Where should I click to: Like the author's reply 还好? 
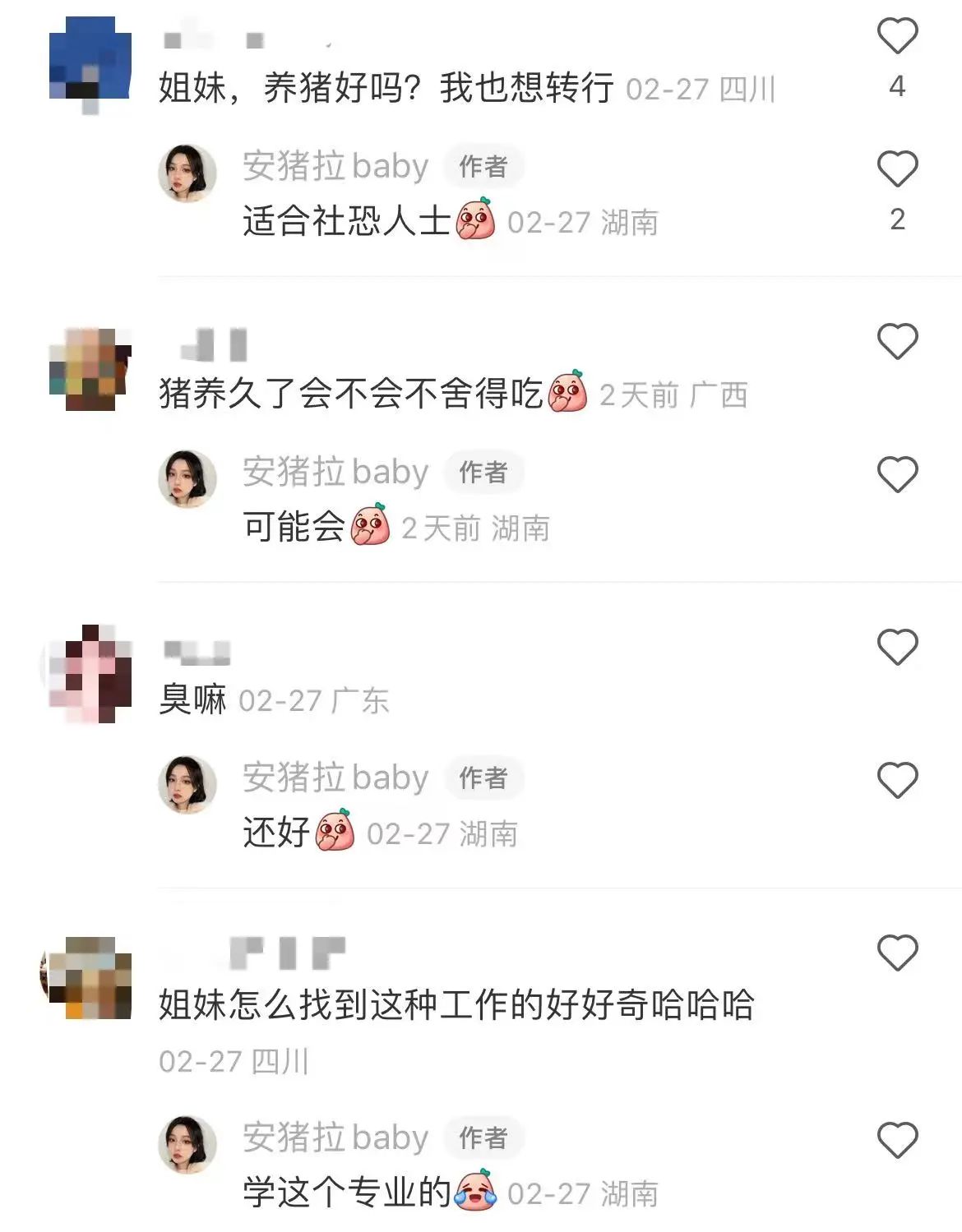click(897, 781)
